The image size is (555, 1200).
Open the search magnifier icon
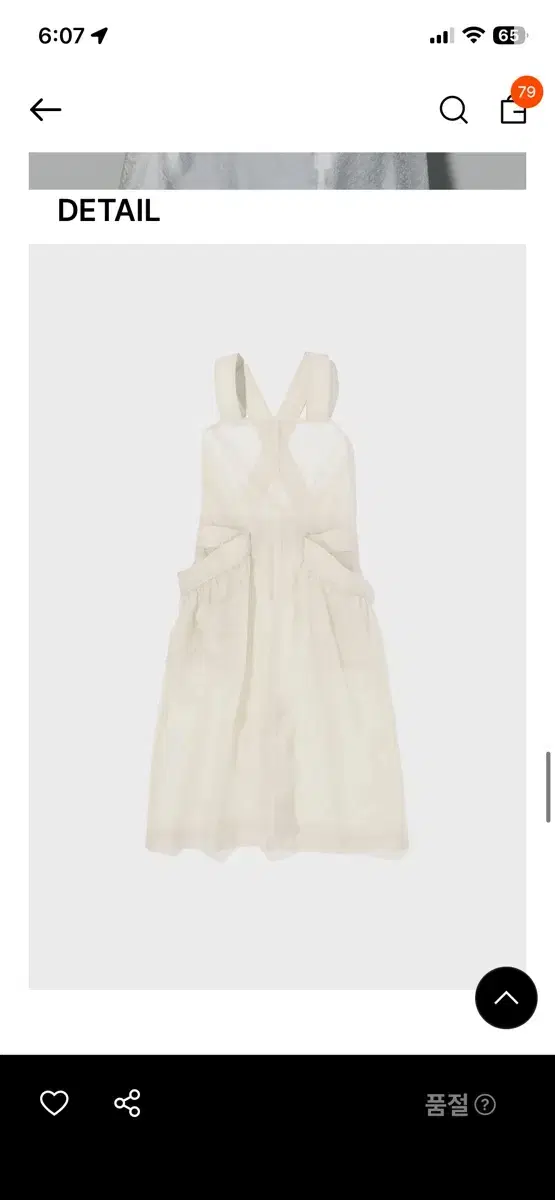click(x=453, y=110)
